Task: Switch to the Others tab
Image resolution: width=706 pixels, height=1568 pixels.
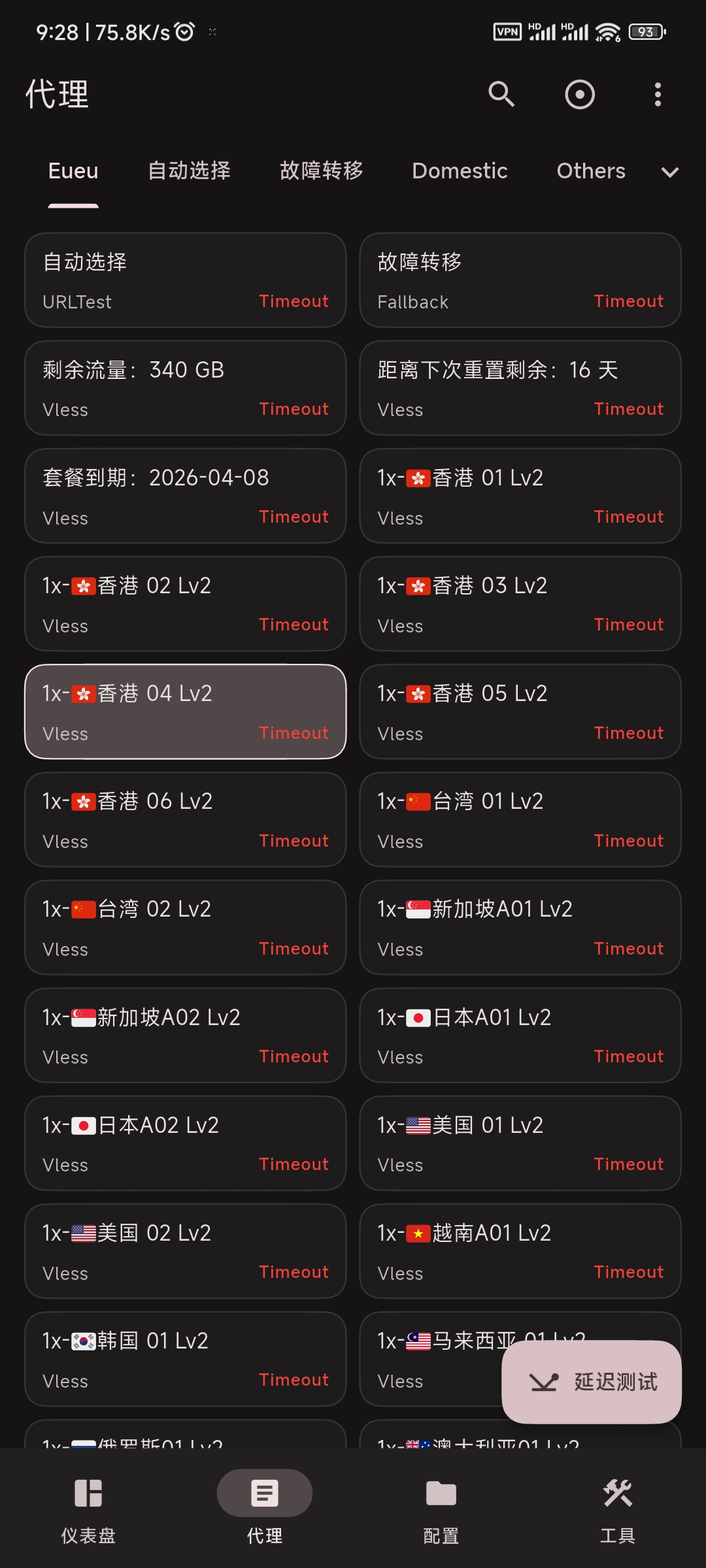Action: pyautogui.click(x=591, y=171)
